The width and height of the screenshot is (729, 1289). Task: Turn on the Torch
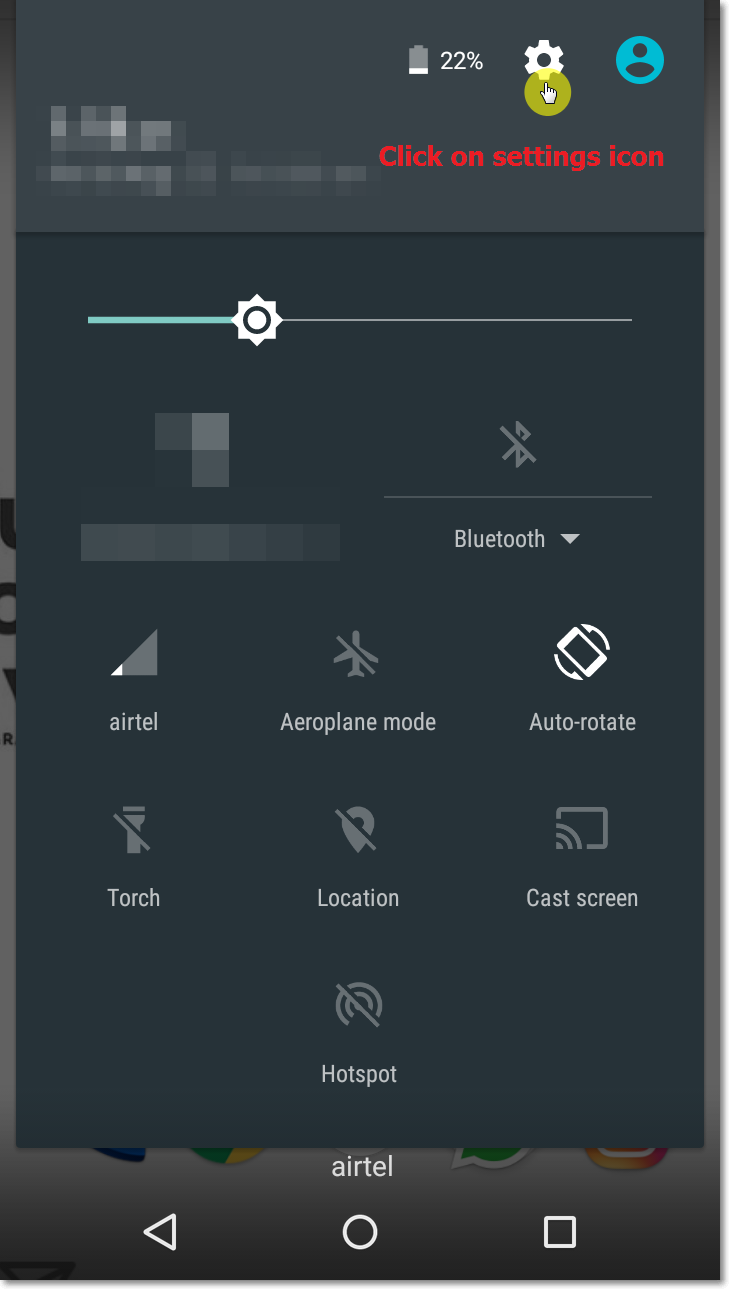pos(134,857)
